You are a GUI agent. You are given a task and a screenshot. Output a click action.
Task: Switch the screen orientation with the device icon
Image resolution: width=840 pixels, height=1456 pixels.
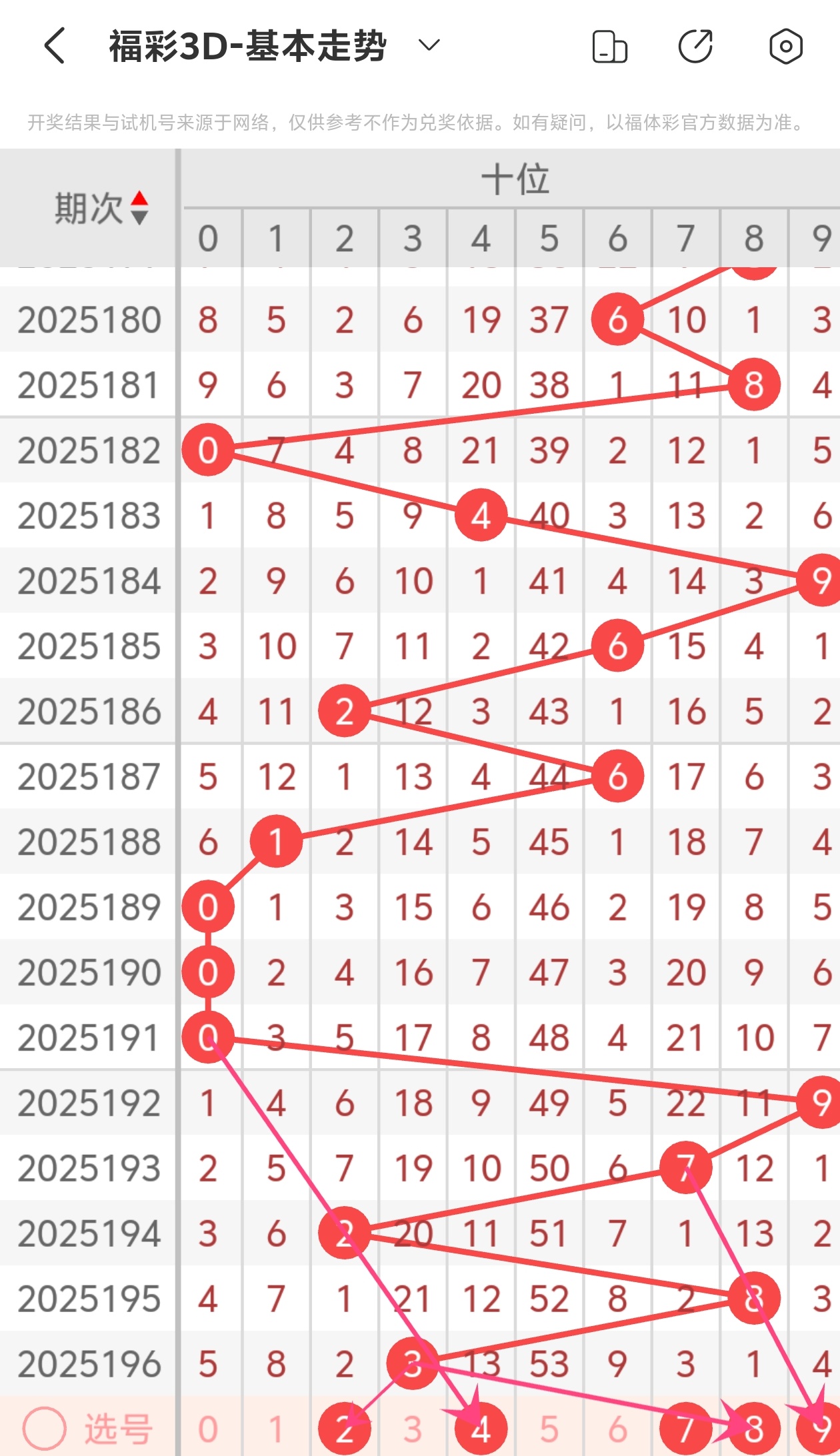[609, 47]
